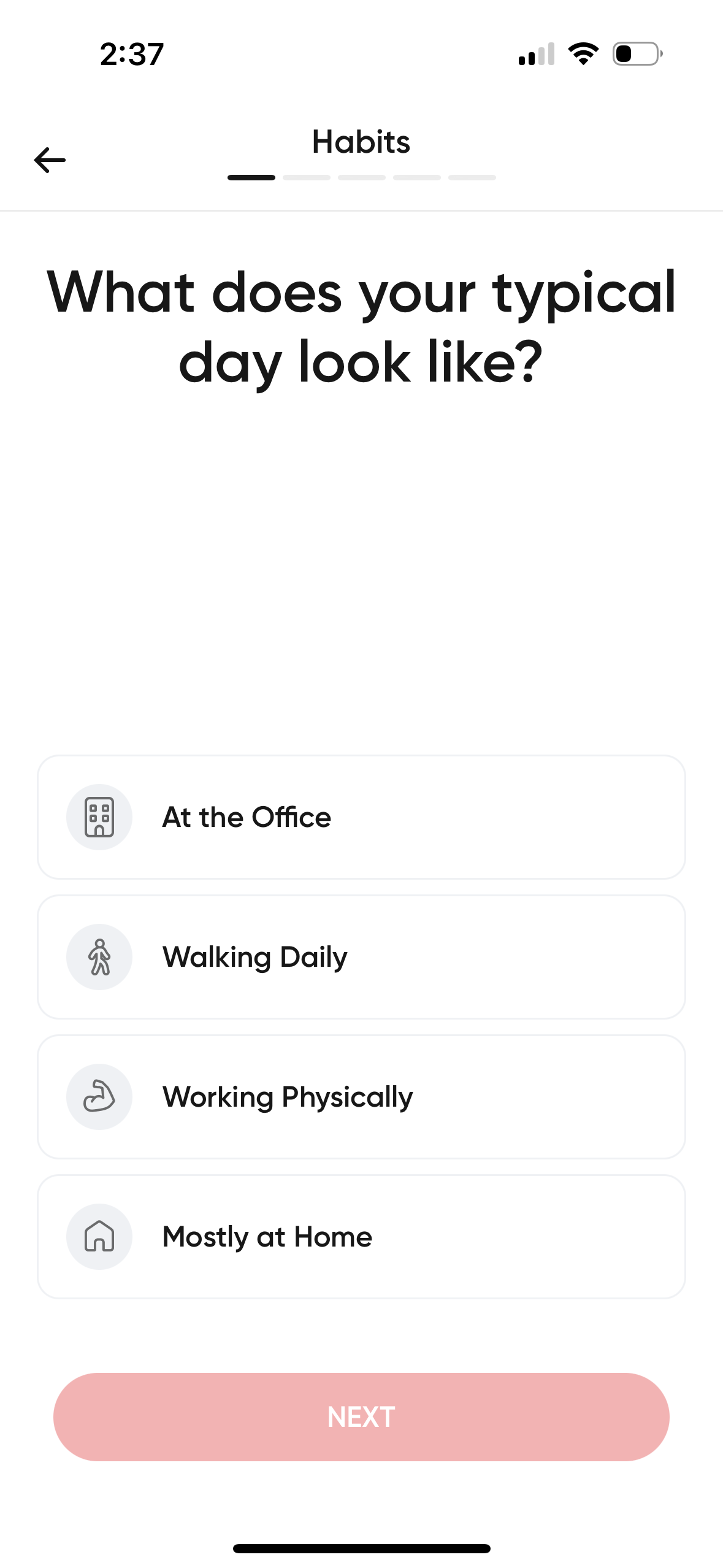
Task: Click the office building icon
Action: 99,817
